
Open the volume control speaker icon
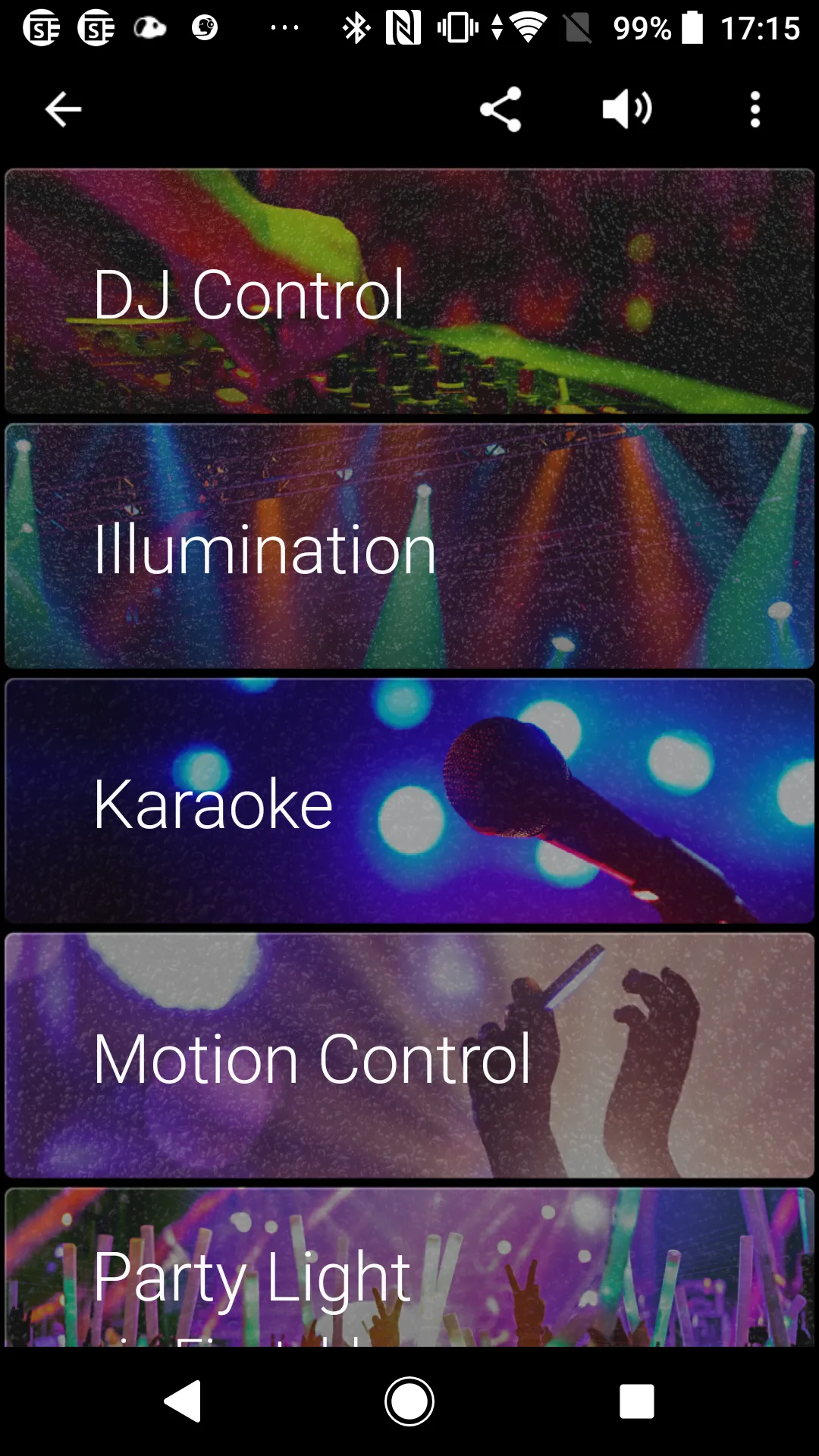(626, 110)
